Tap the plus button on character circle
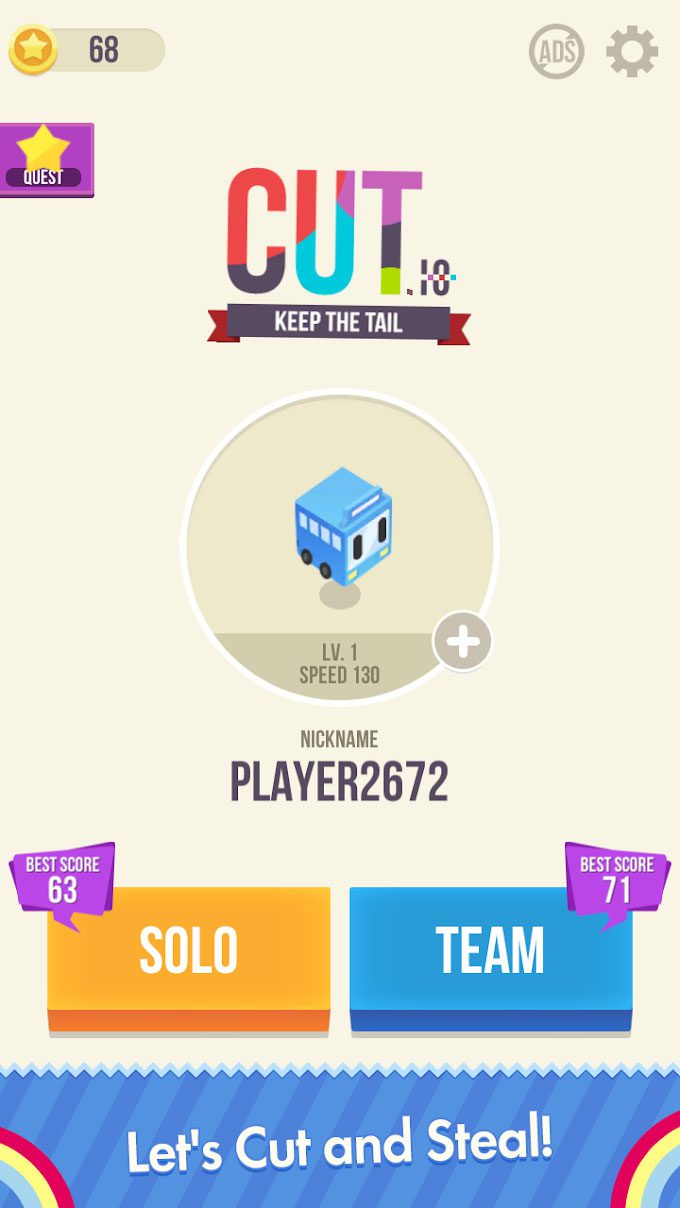The image size is (680, 1208). tap(462, 641)
